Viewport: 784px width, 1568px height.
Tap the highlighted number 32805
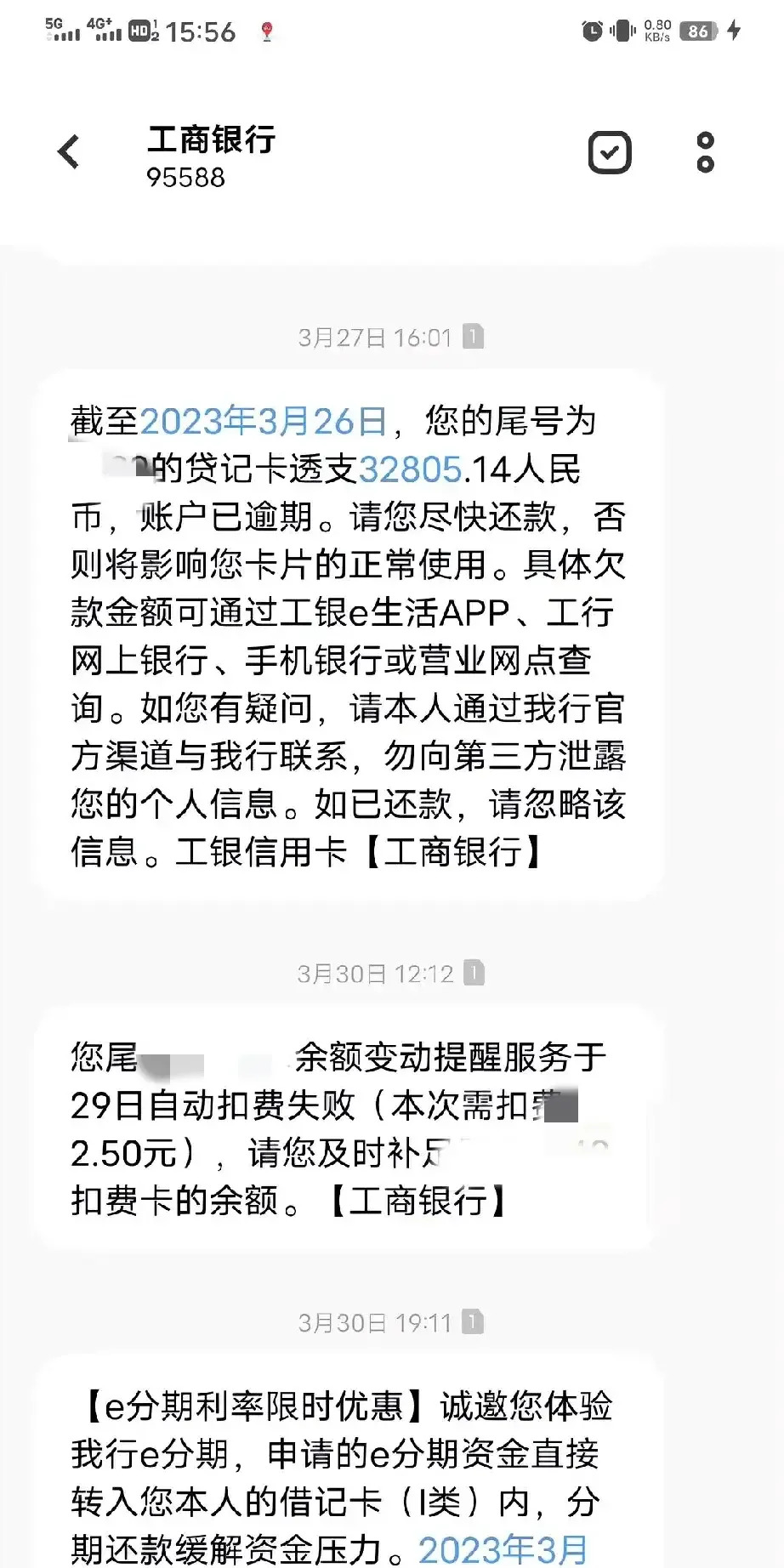(x=410, y=469)
